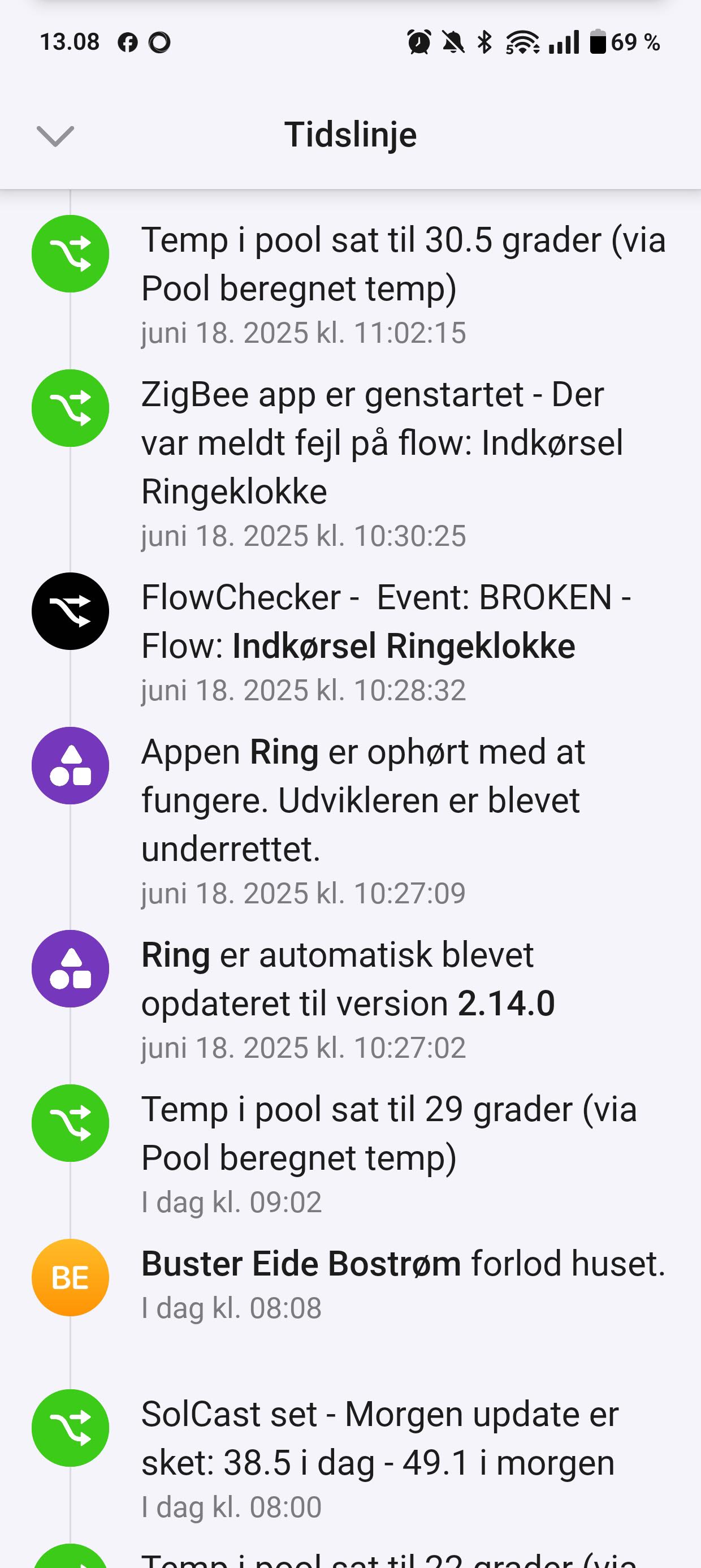The image size is (701, 1568).
Task: Collapse the Tidslinje view with the down chevron
Action: click(x=55, y=136)
